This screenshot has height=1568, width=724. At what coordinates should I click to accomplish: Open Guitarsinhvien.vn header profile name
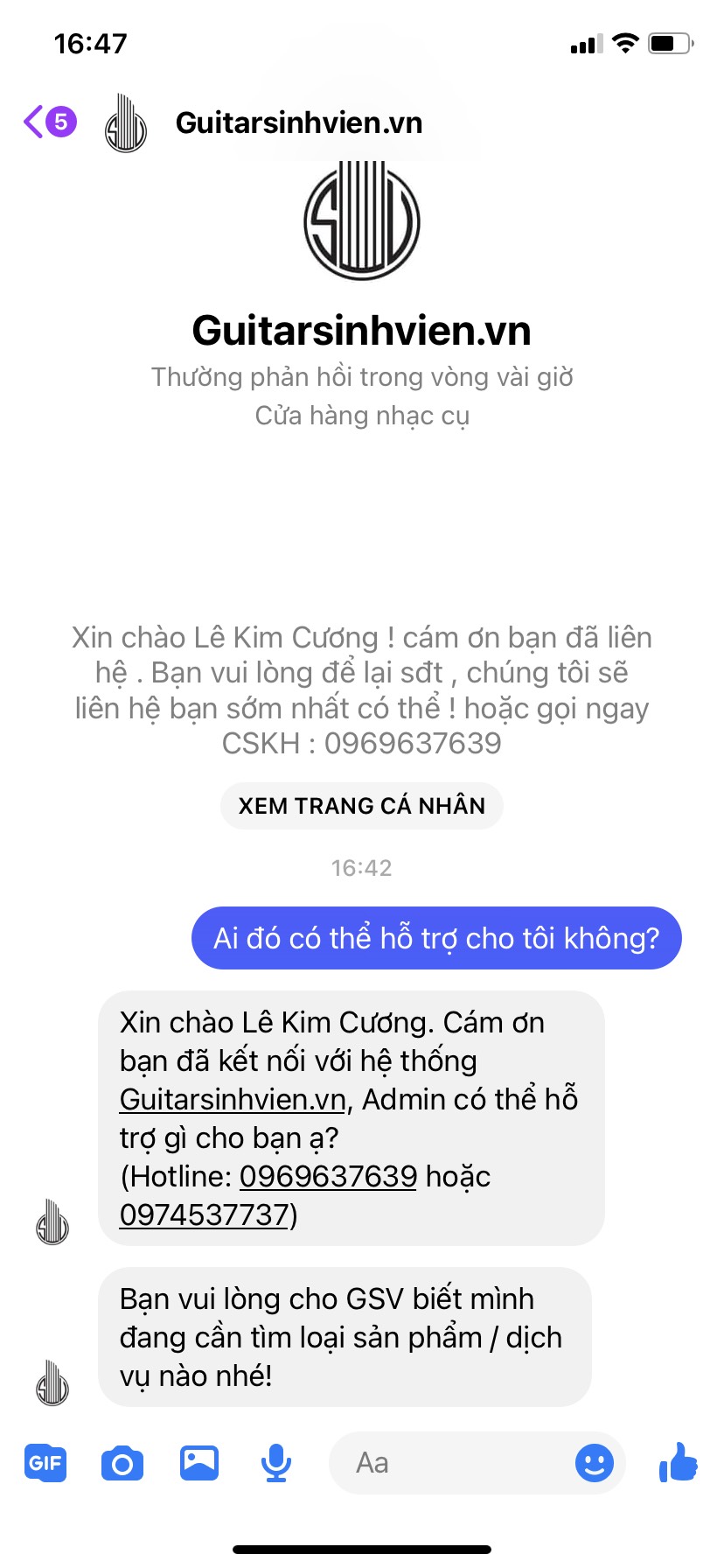click(298, 122)
